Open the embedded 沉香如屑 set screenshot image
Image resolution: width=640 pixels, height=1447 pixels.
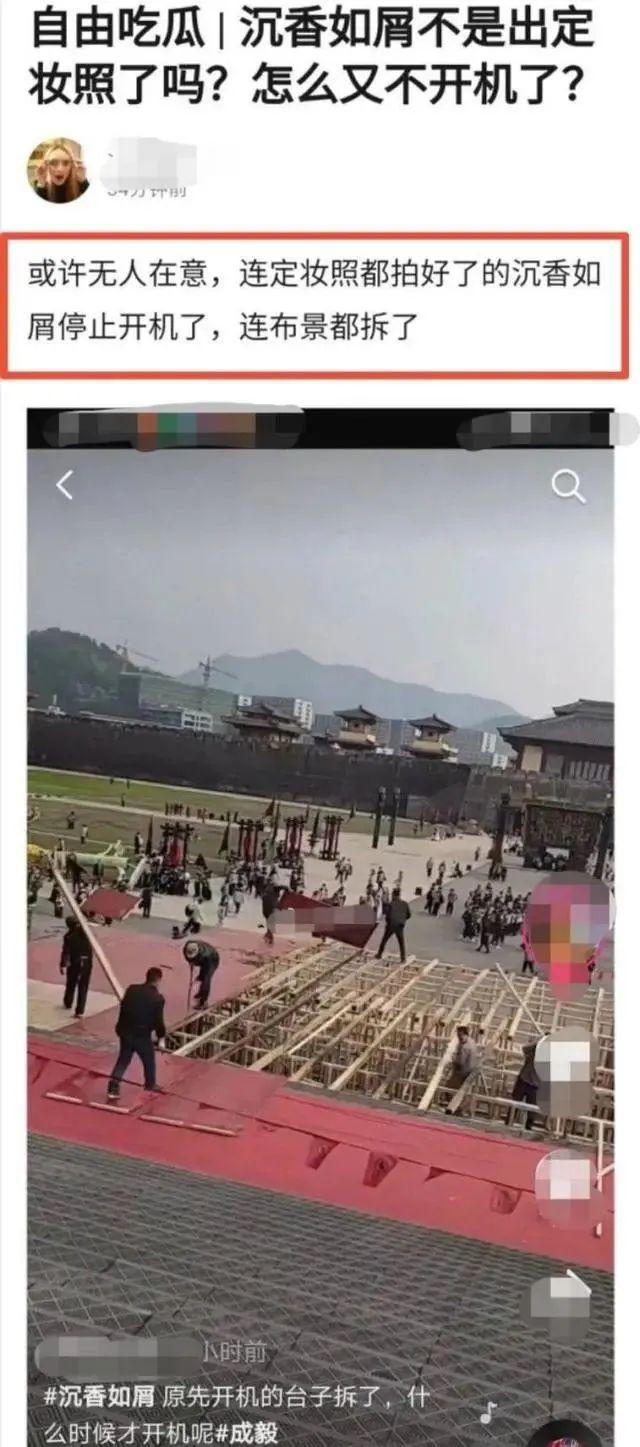click(320, 900)
